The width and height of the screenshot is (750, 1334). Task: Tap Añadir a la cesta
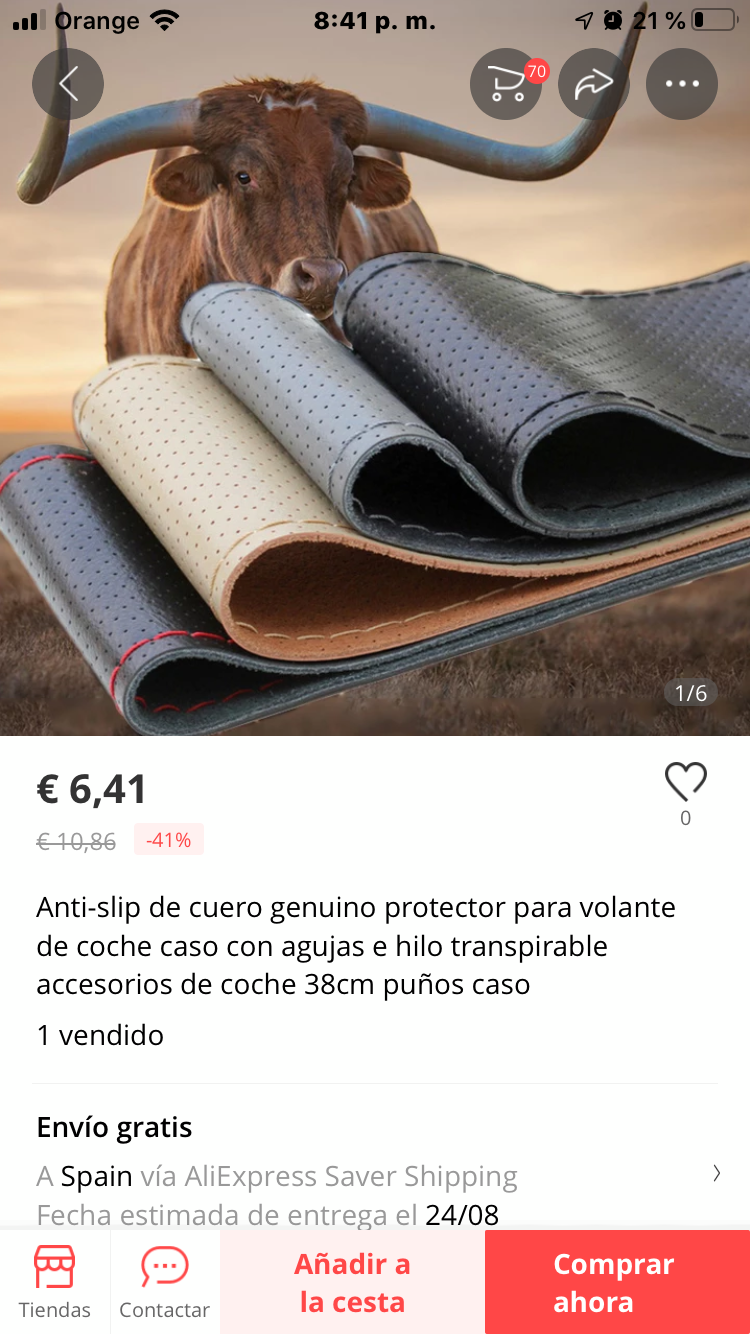(352, 1282)
